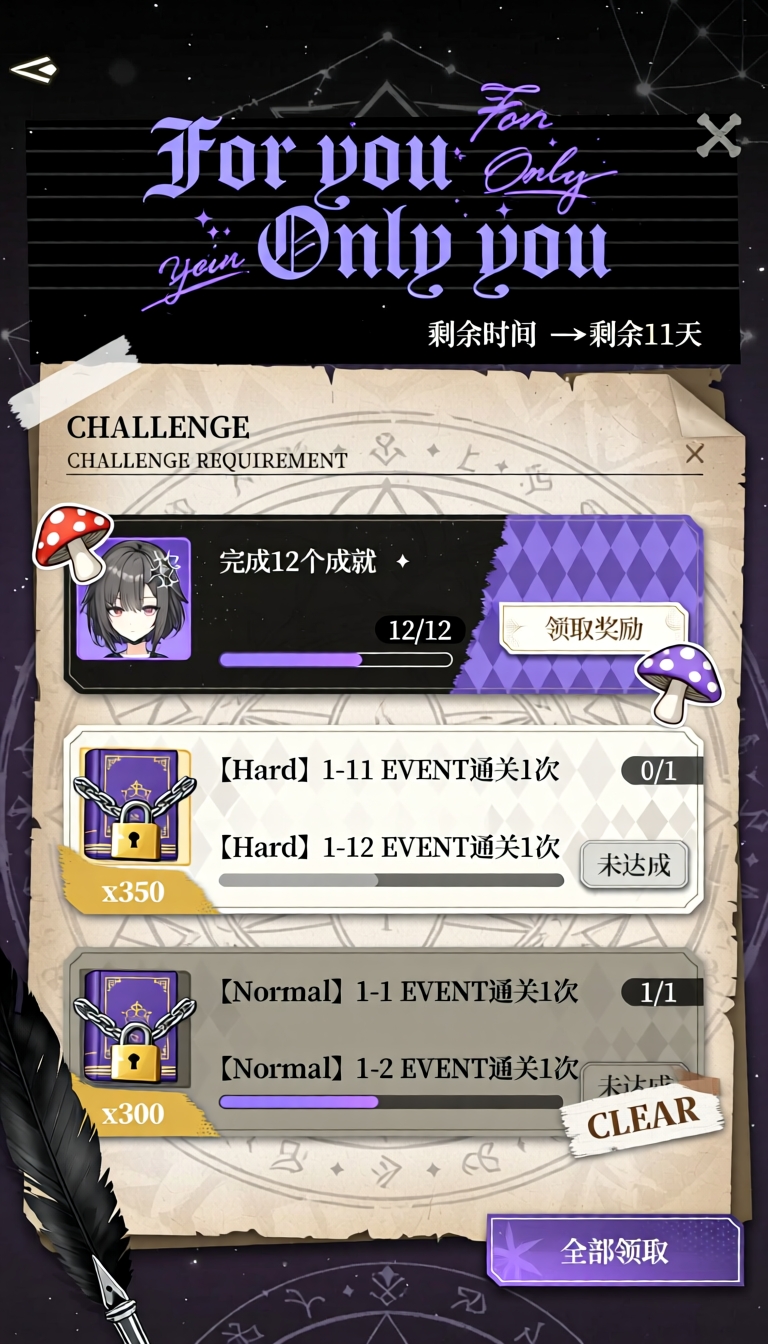Open the Hard 1-11 EVENT challenge card

[384, 820]
